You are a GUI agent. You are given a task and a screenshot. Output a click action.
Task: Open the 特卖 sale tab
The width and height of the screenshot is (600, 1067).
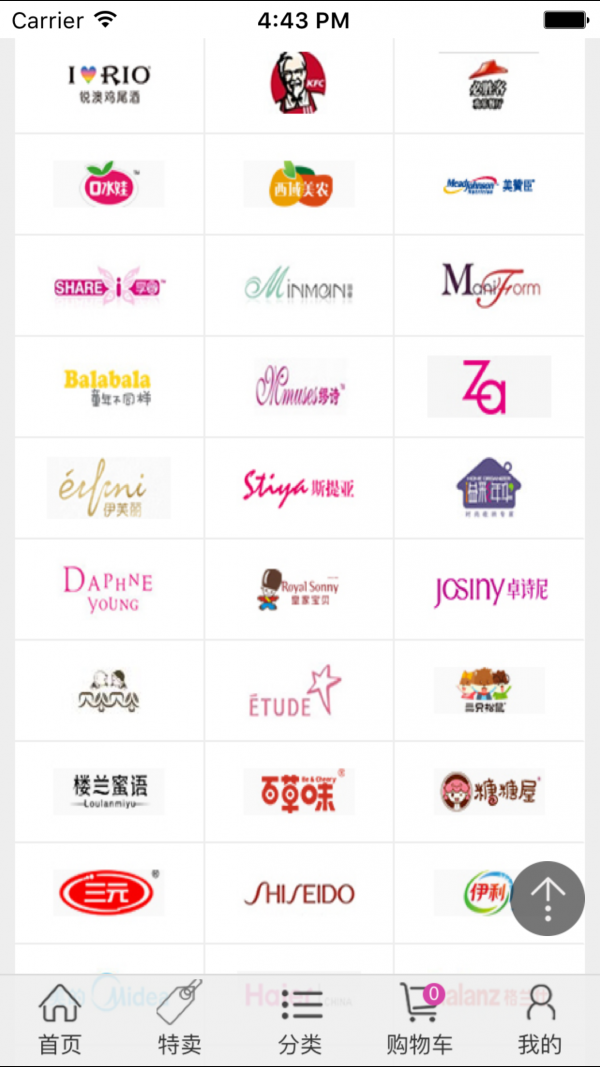pos(180,1020)
